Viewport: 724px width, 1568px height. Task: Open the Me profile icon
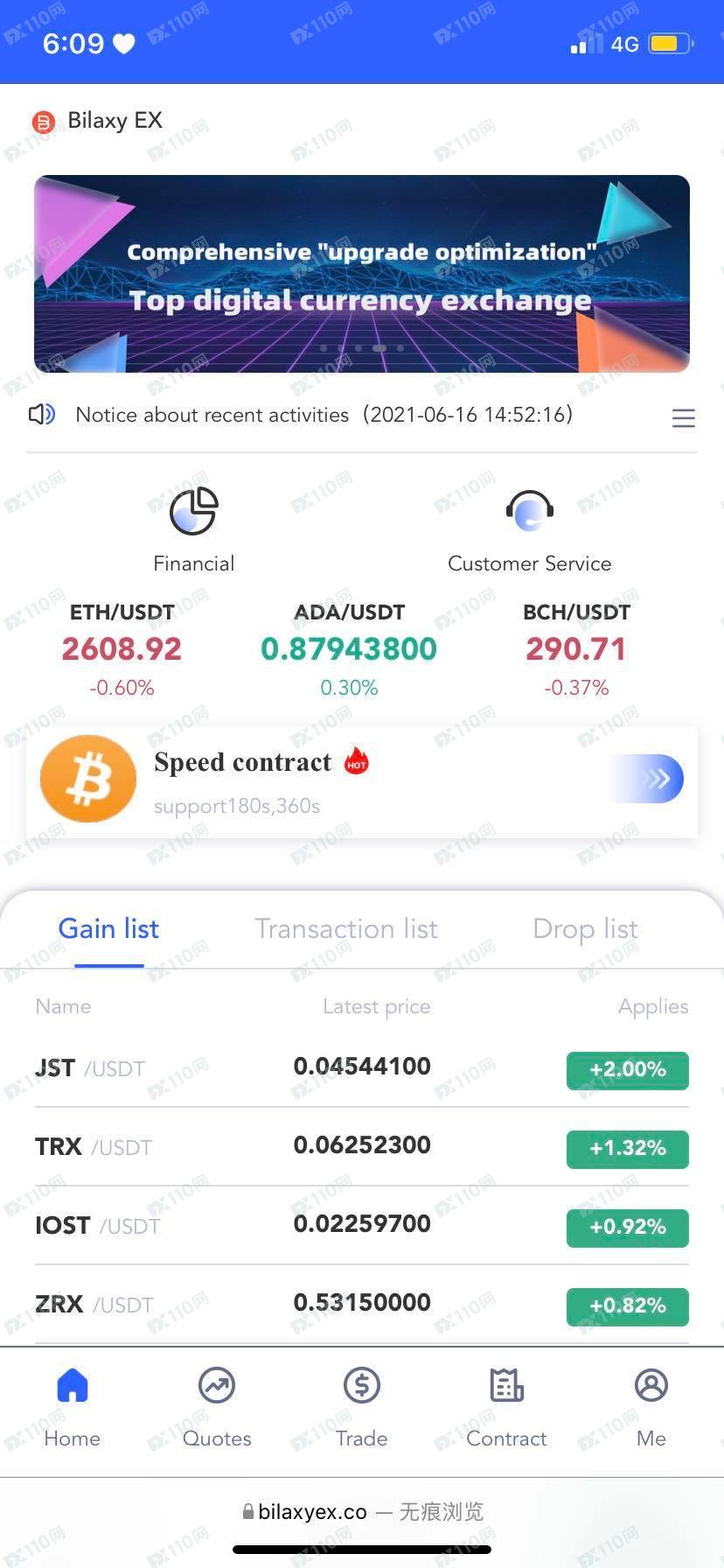(651, 1385)
